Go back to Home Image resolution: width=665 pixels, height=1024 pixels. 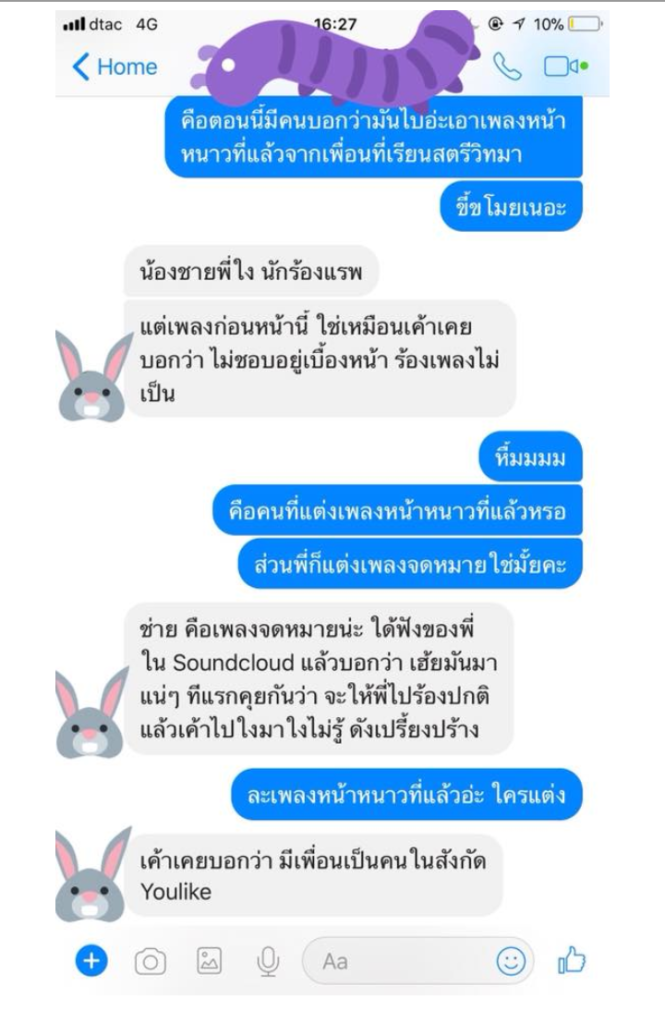(113, 67)
